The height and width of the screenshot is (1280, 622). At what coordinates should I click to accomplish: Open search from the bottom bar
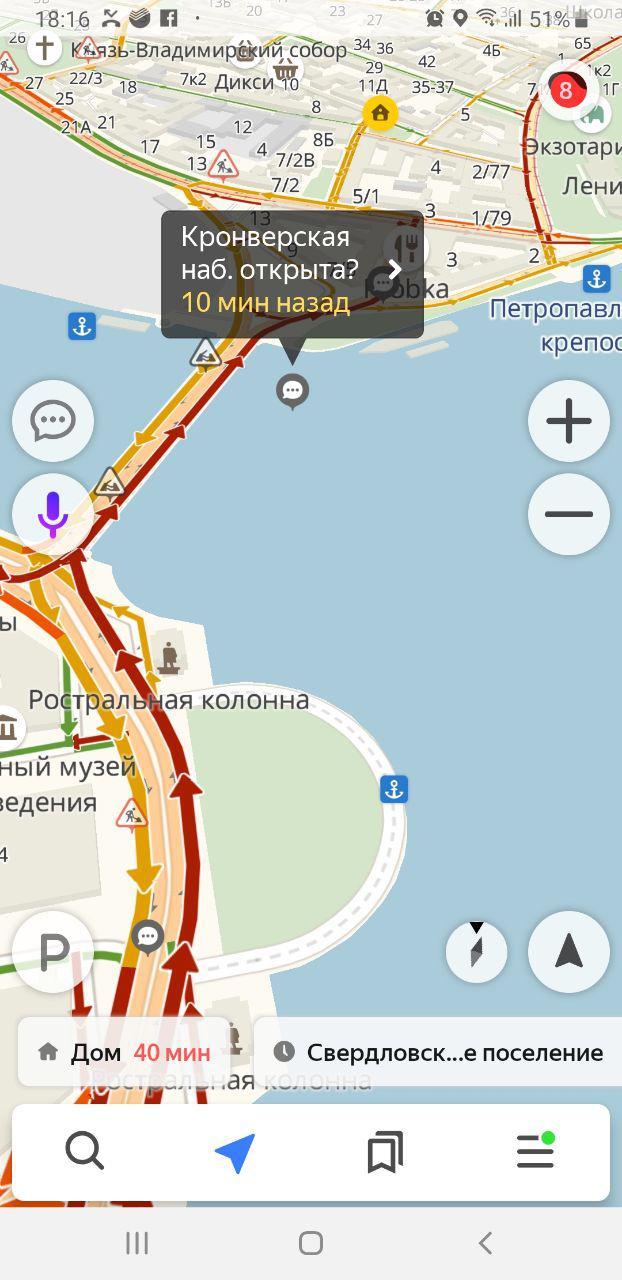click(85, 1152)
